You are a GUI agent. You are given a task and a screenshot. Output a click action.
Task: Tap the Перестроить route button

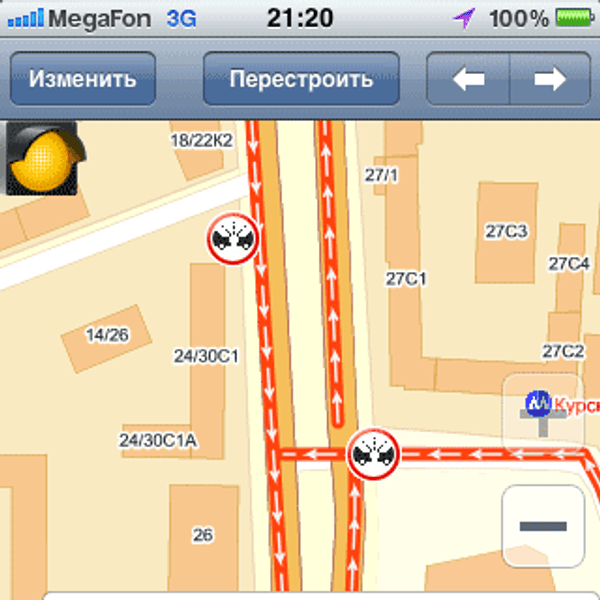[x=301, y=79]
